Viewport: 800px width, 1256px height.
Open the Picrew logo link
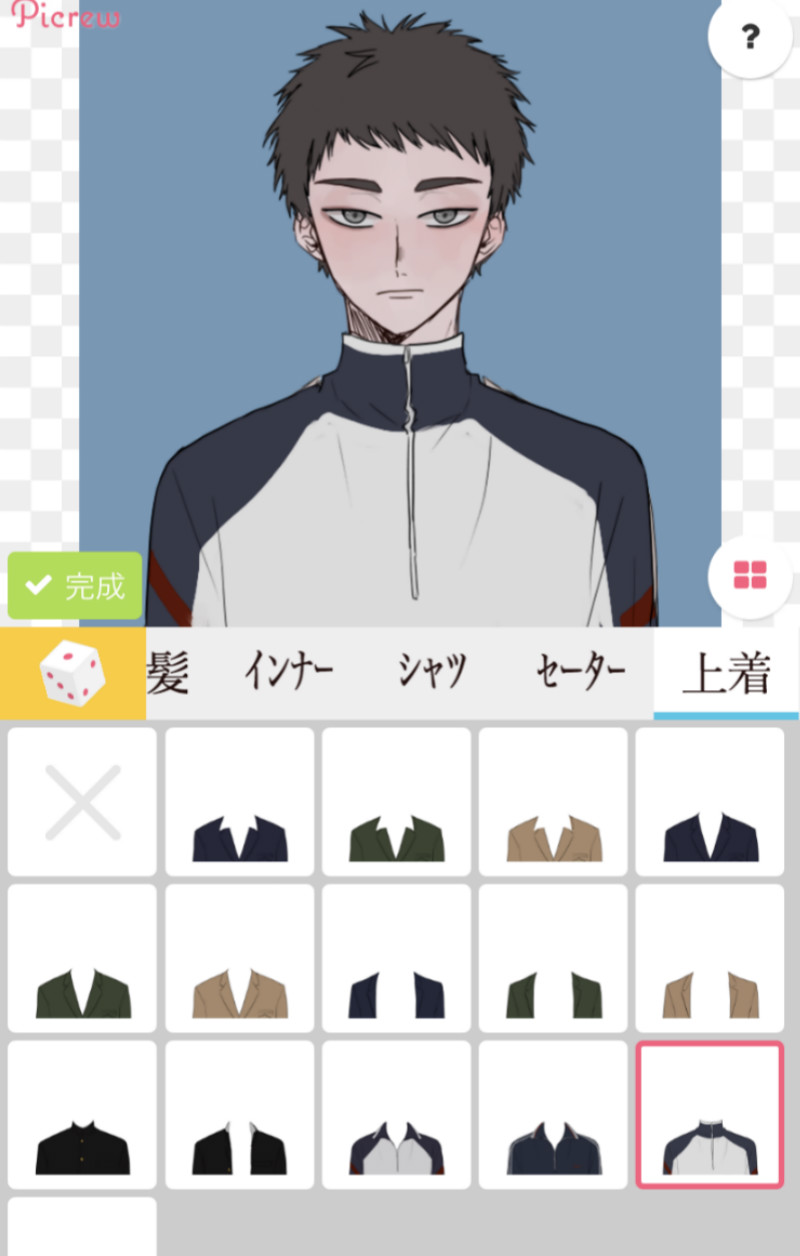tap(66, 15)
